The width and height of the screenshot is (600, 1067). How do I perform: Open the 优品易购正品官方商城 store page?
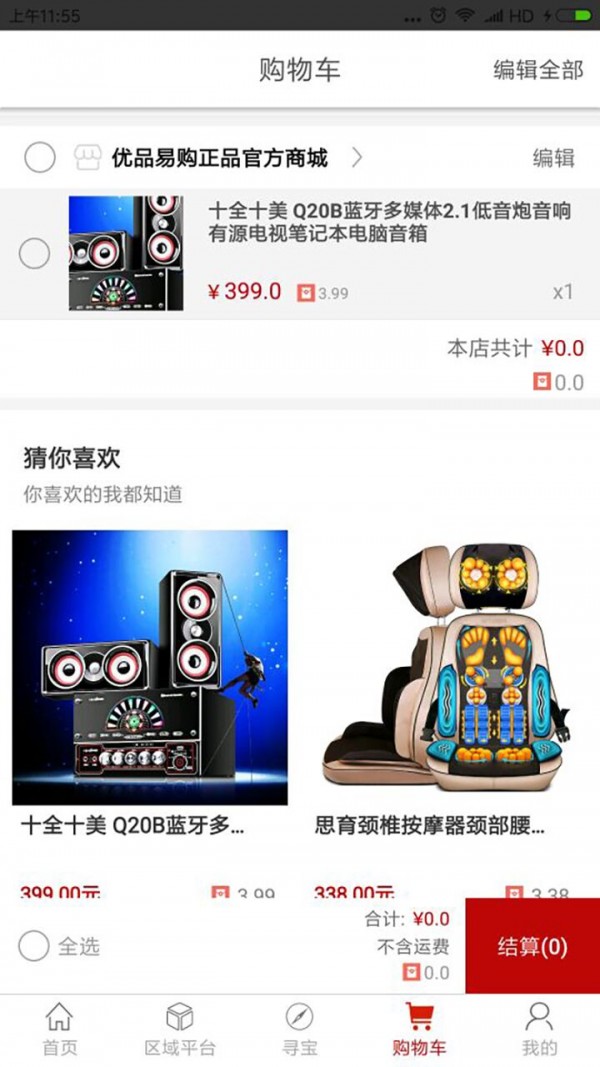[x=220, y=158]
